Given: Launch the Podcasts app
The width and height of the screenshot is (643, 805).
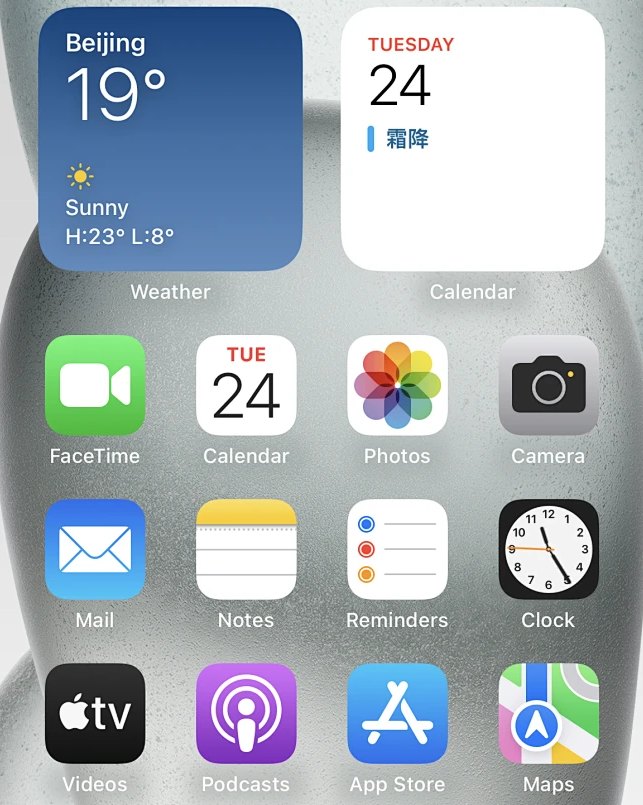Looking at the screenshot, I should (x=246, y=714).
